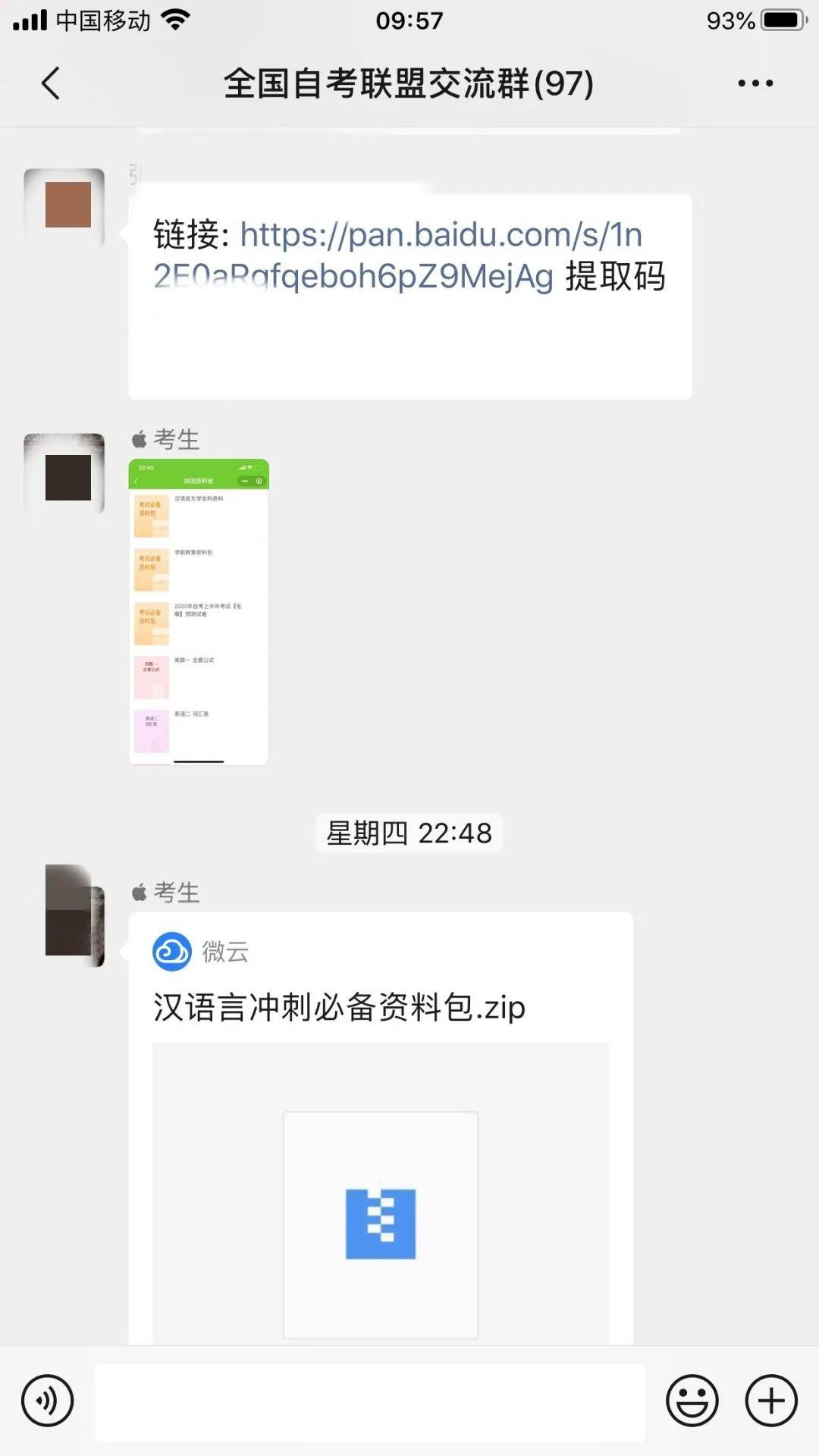Open chat details via the three-dot icon
Image resolution: width=819 pixels, height=1456 pixels.
point(755,83)
